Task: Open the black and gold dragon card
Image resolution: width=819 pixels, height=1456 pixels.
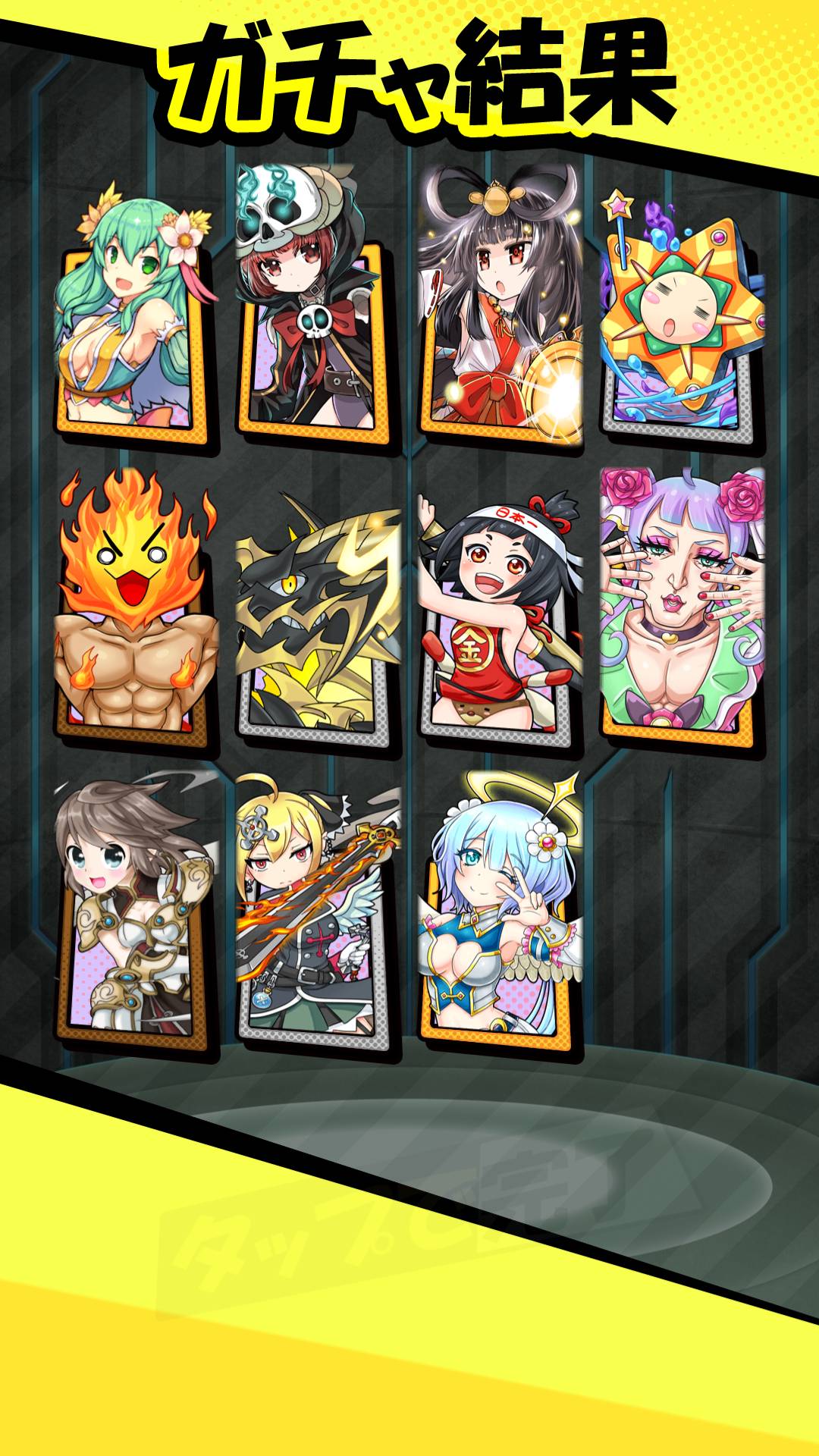Action: [317, 622]
